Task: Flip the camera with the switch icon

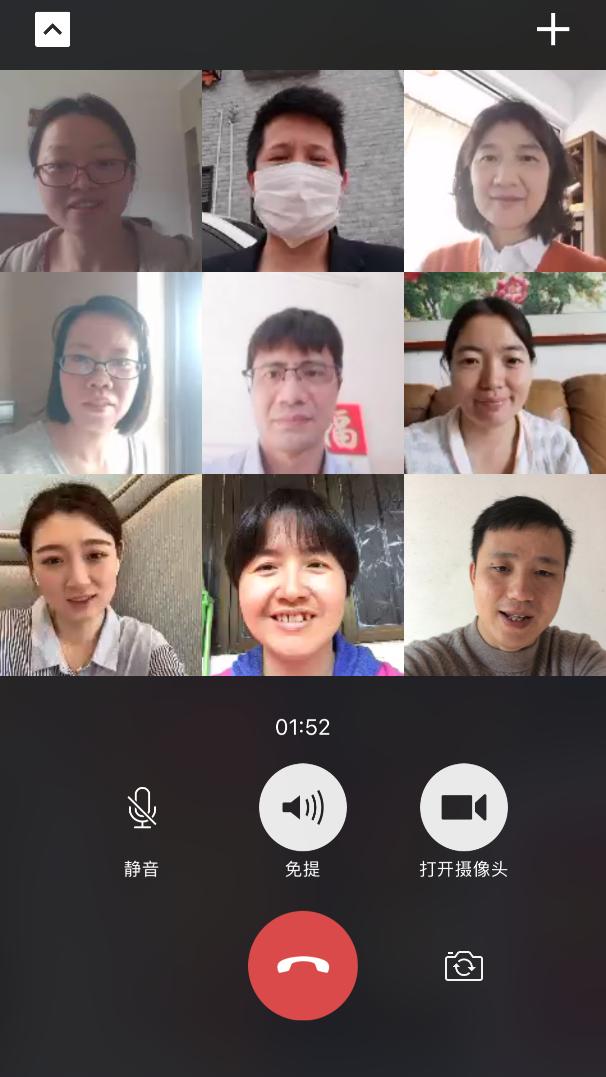Action: pos(464,966)
